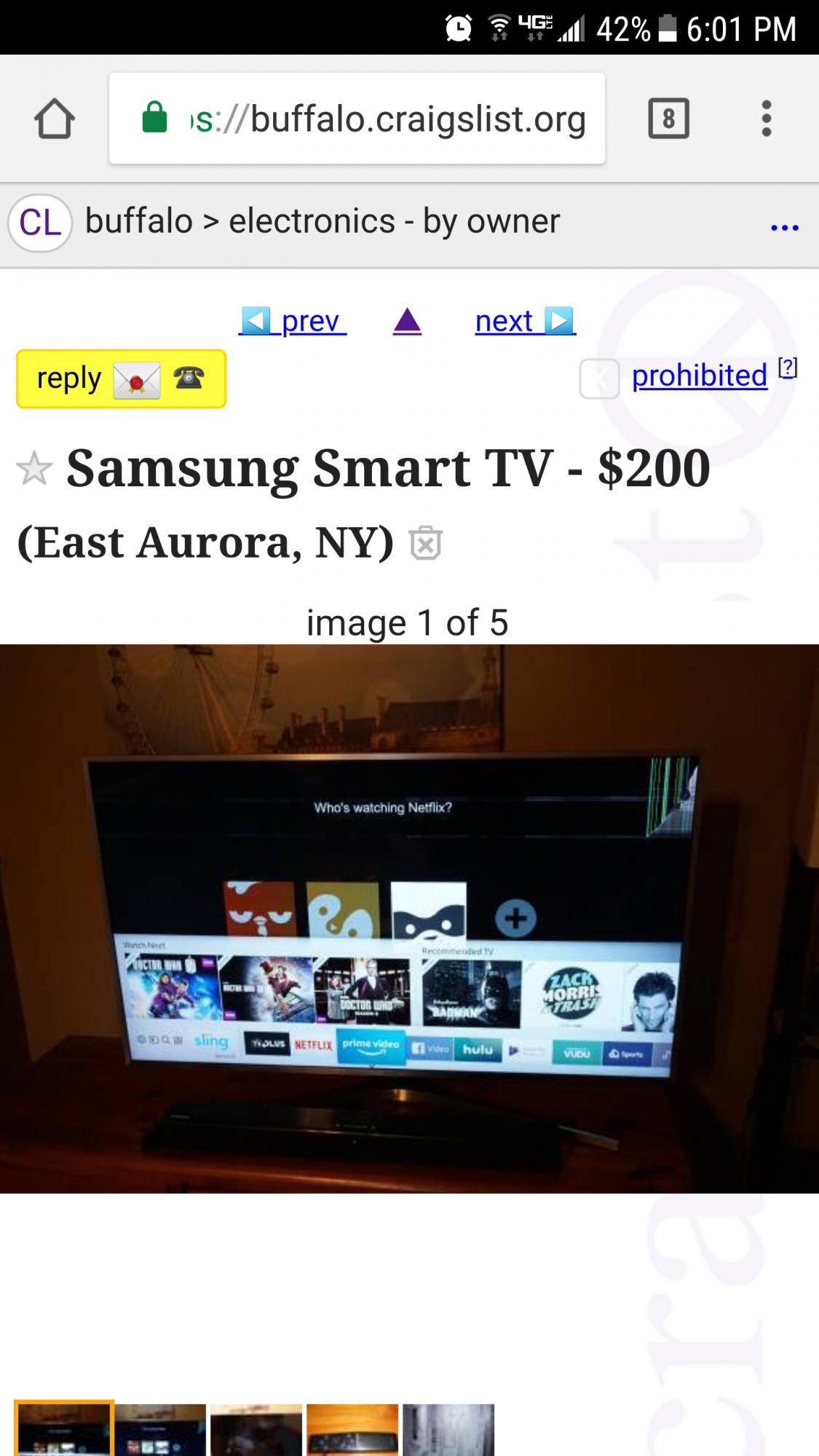819x1456 pixels.
Task: Go to the prev listing
Action: pos(293,321)
